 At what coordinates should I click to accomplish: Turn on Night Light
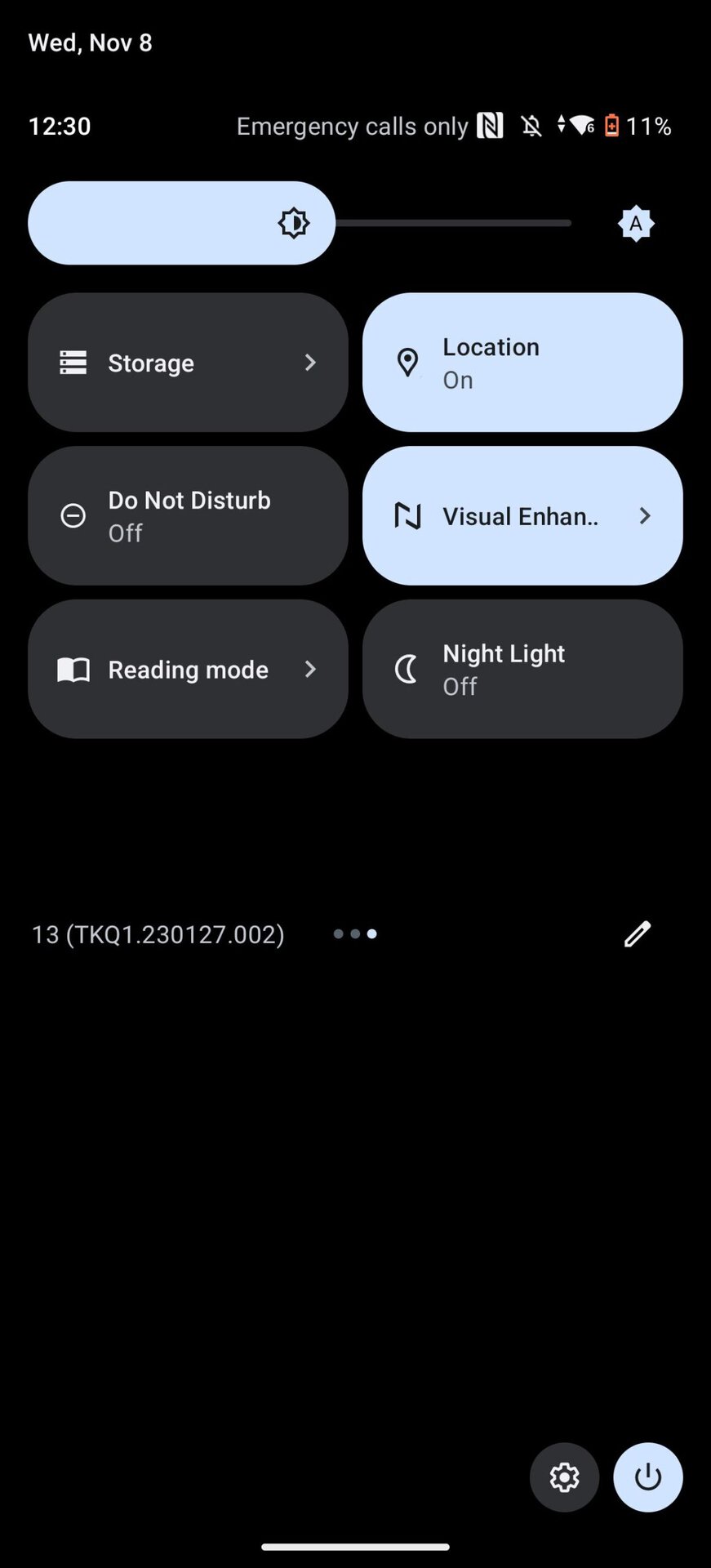point(522,669)
